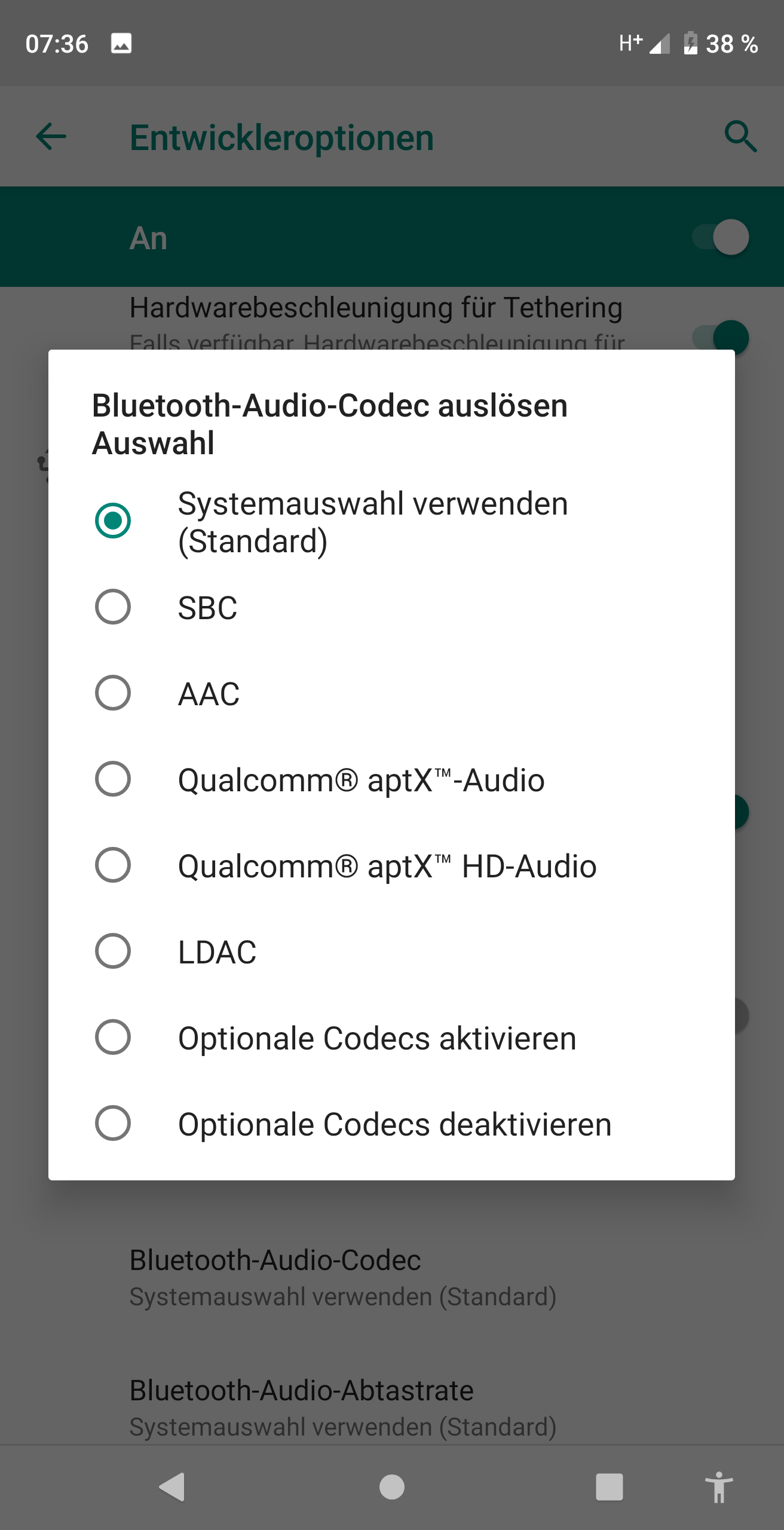
Task: Tap the screenshot notification icon in status bar
Action: pyautogui.click(x=122, y=43)
